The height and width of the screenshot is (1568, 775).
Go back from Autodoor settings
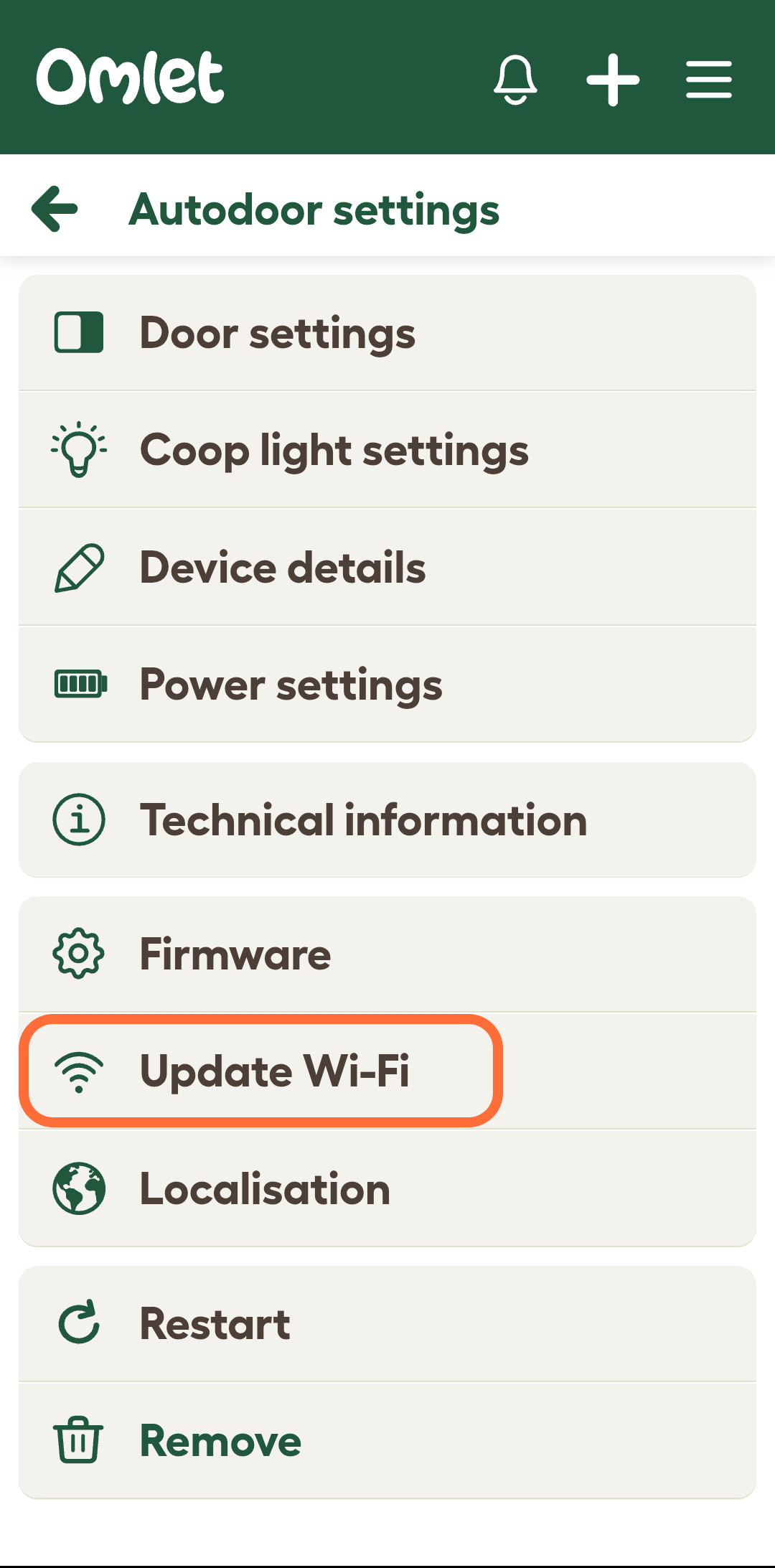(x=55, y=209)
